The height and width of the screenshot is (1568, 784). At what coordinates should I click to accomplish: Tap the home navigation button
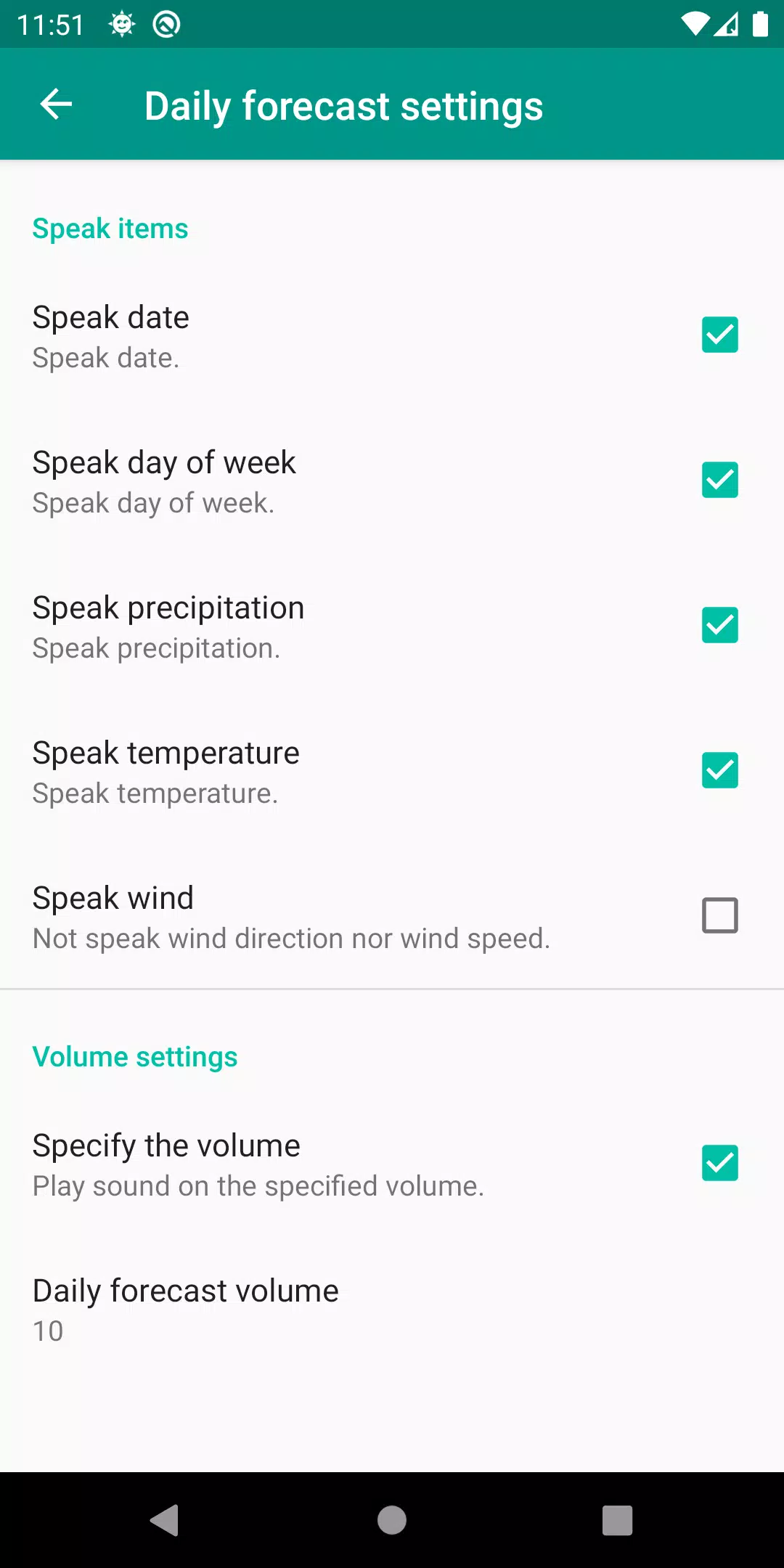(x=391, y=1521)
